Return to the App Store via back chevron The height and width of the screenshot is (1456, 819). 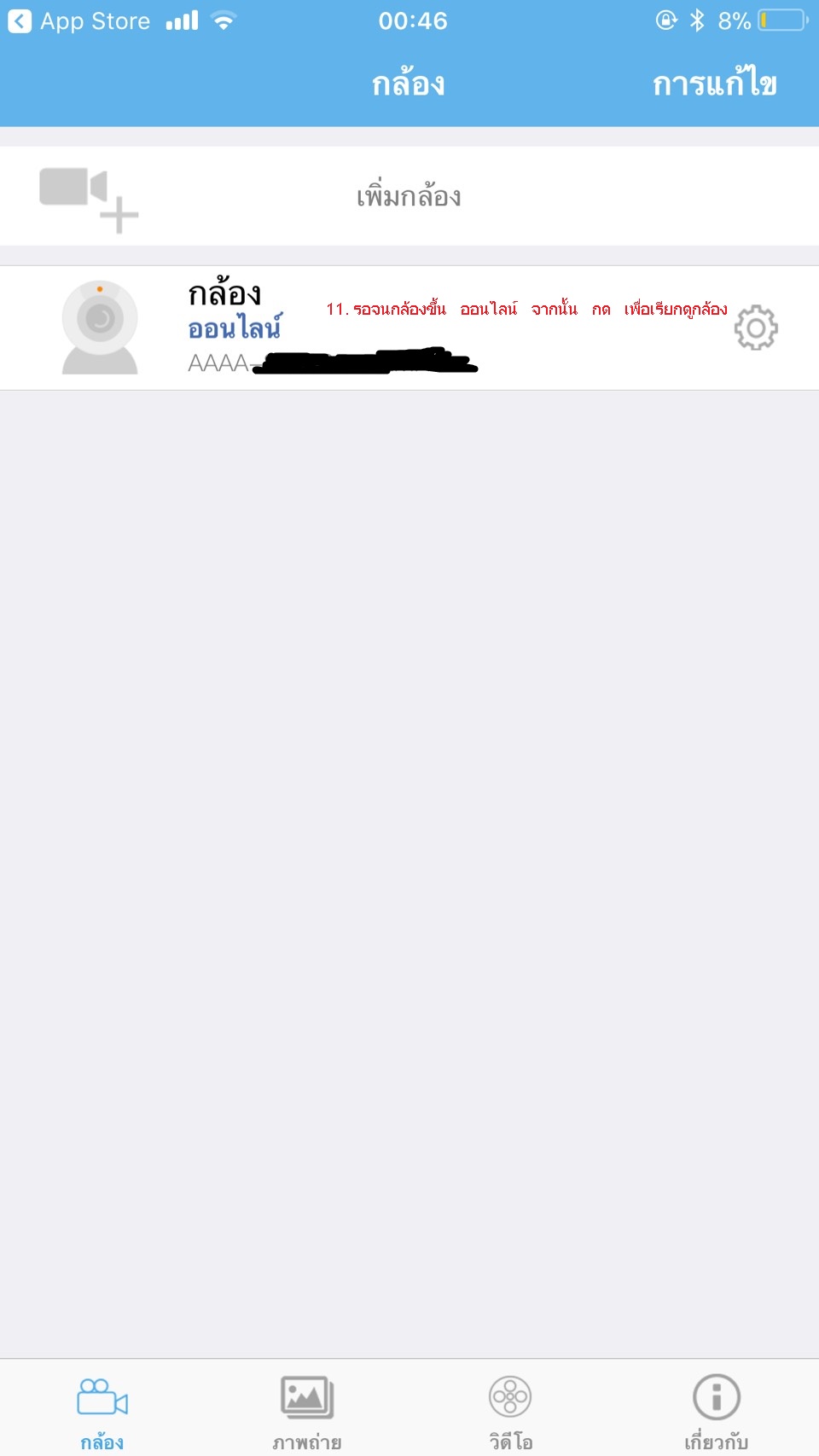coord(20,21)
